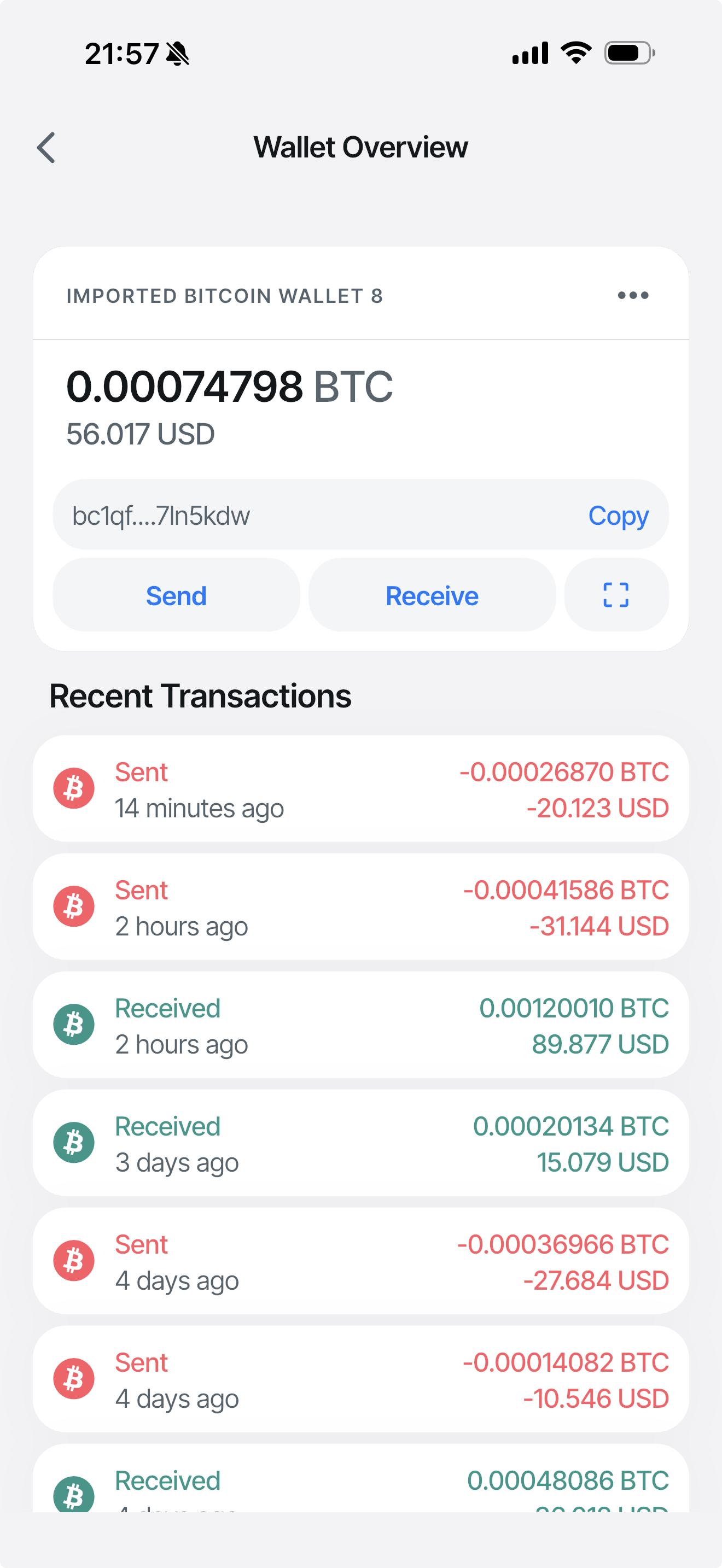The image size is (722, 1568).
Task: Select the truncated bc1qf address field
Action: 161,515
